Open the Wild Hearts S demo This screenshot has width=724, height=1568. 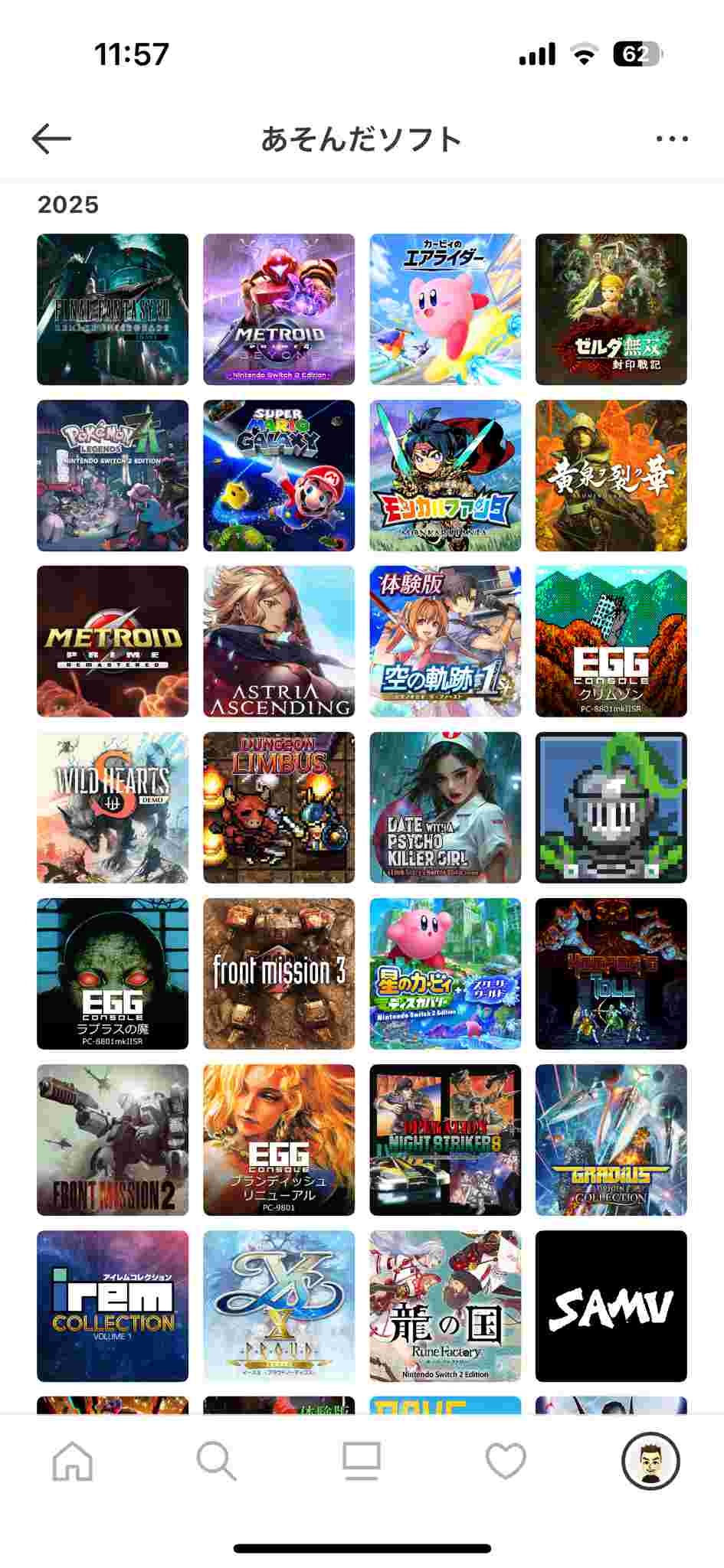[x=113, y=808]
